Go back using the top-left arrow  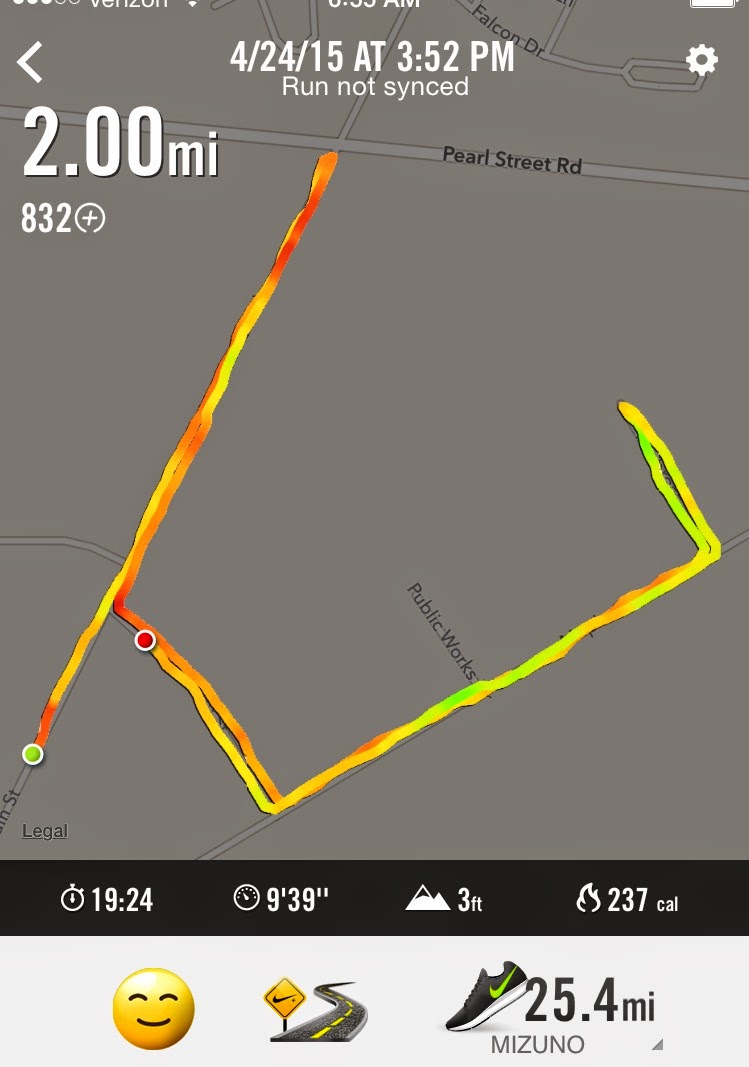[31, 62]
